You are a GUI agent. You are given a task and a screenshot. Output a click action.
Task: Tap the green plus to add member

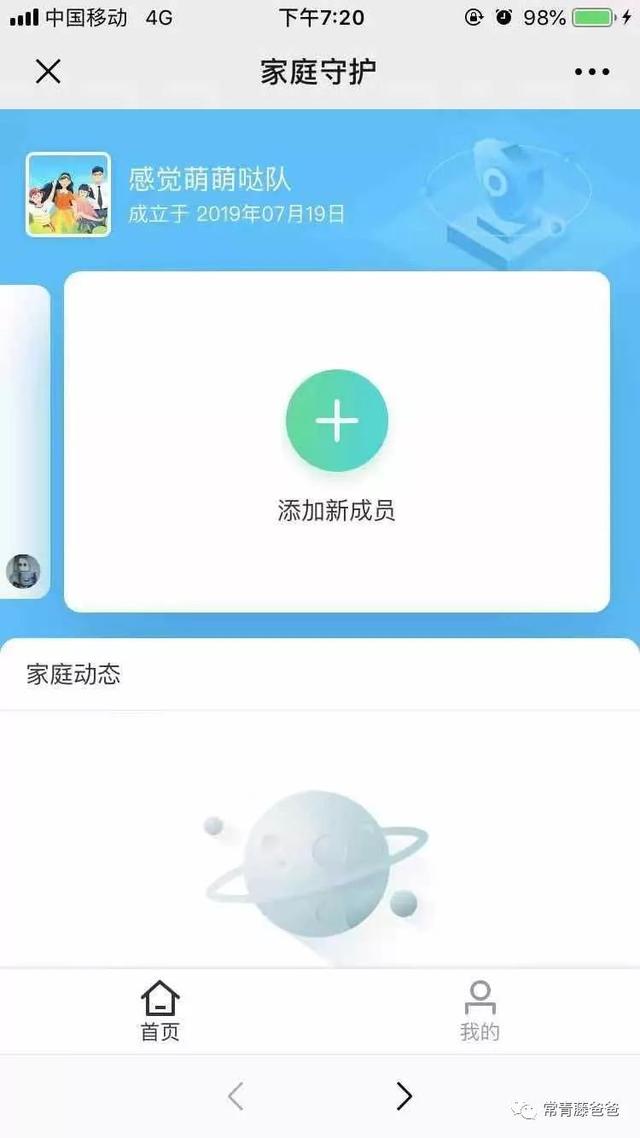337,420
